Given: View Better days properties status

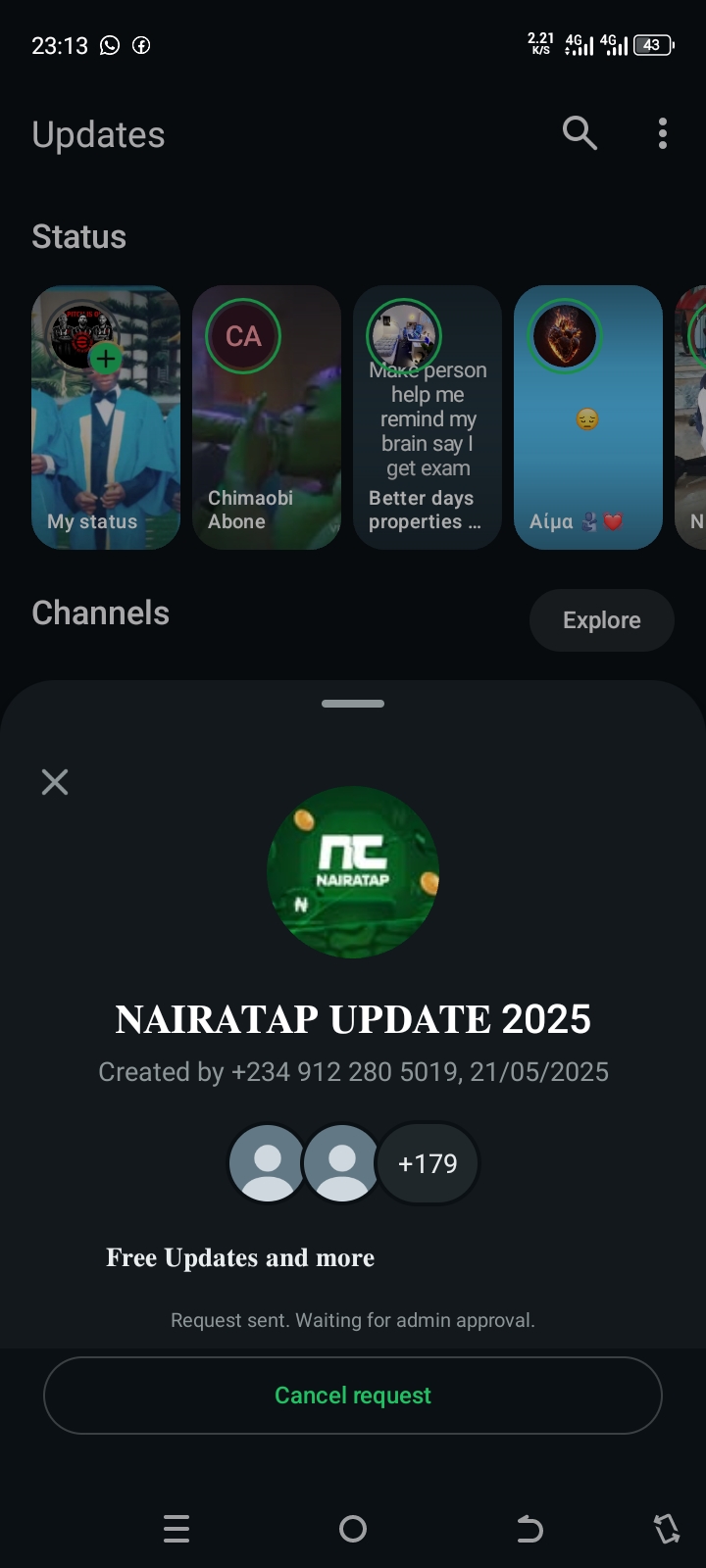Looking at the screenshot, I should tap(428, 417).
